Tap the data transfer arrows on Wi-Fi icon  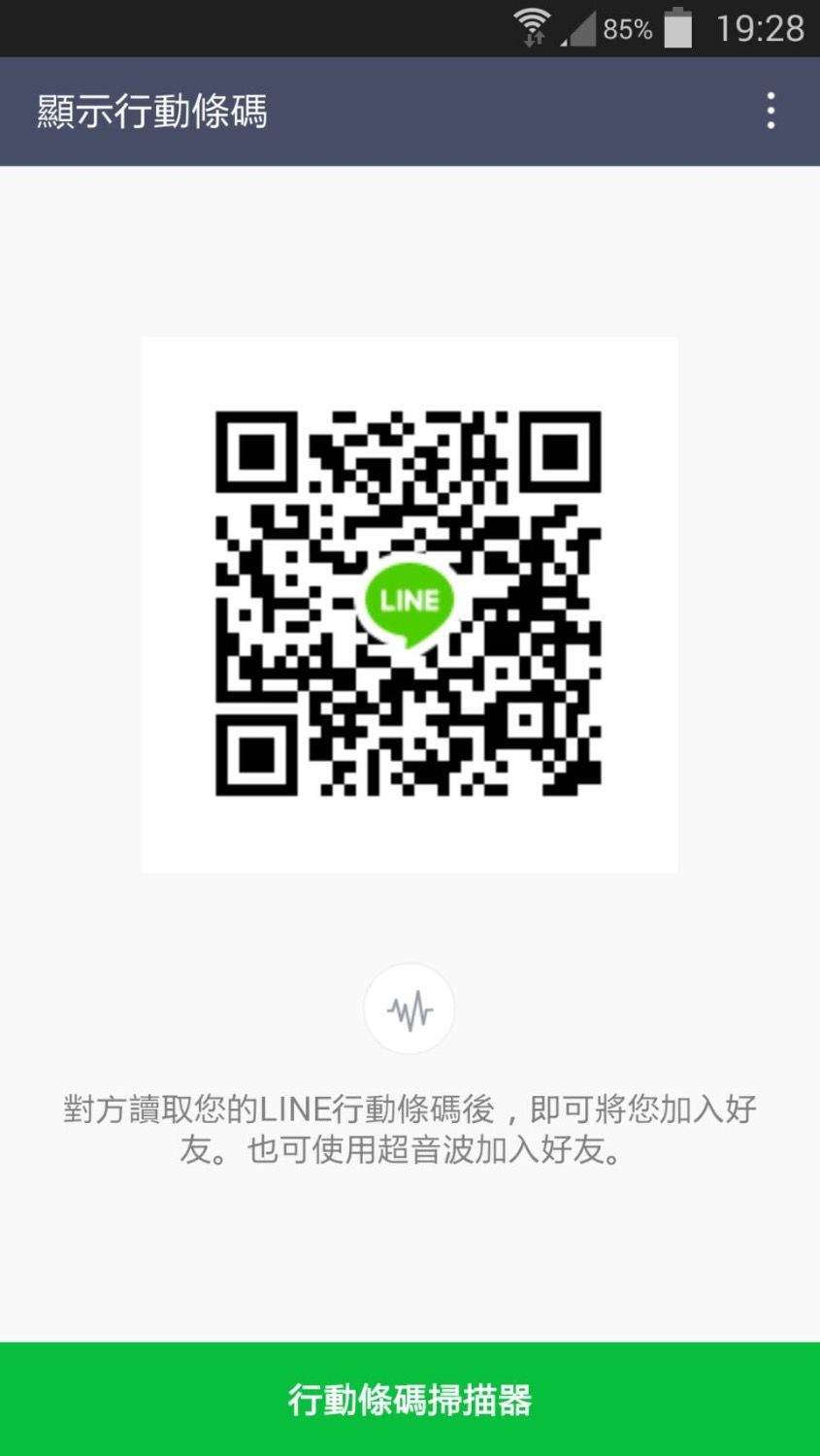535,39
